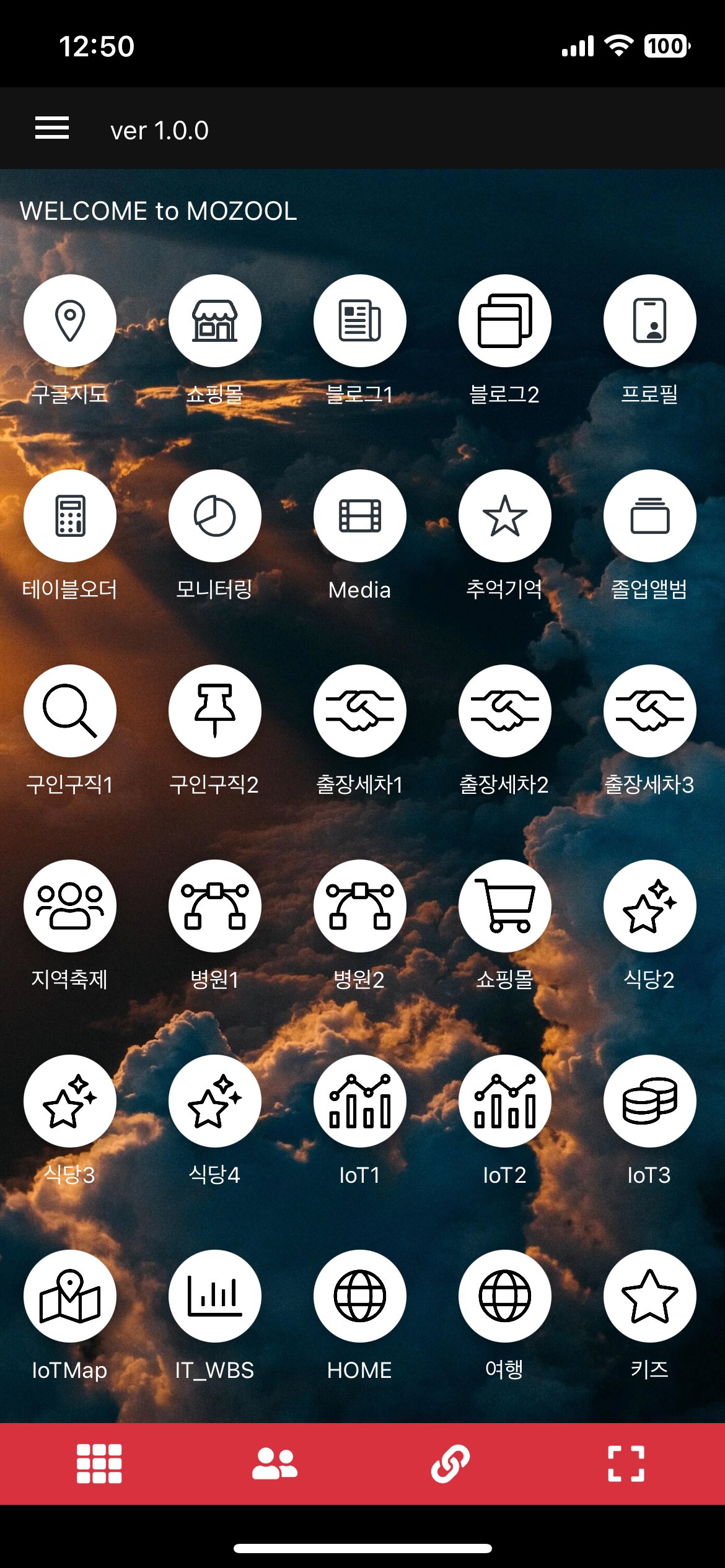725x1568 pixels.
Task: View the 프로필 page
Action: (650, 321)
